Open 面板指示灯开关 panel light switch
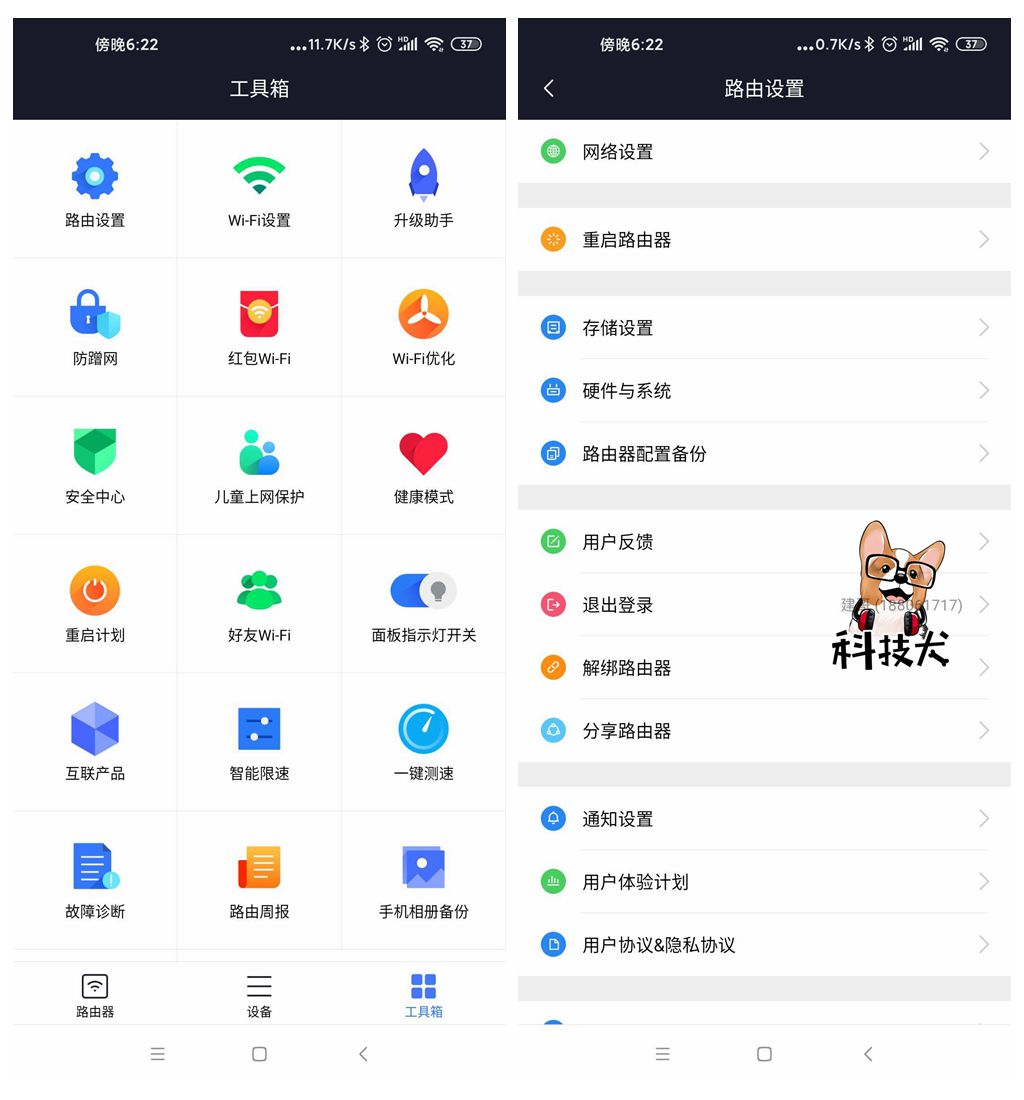 (423, 602)
